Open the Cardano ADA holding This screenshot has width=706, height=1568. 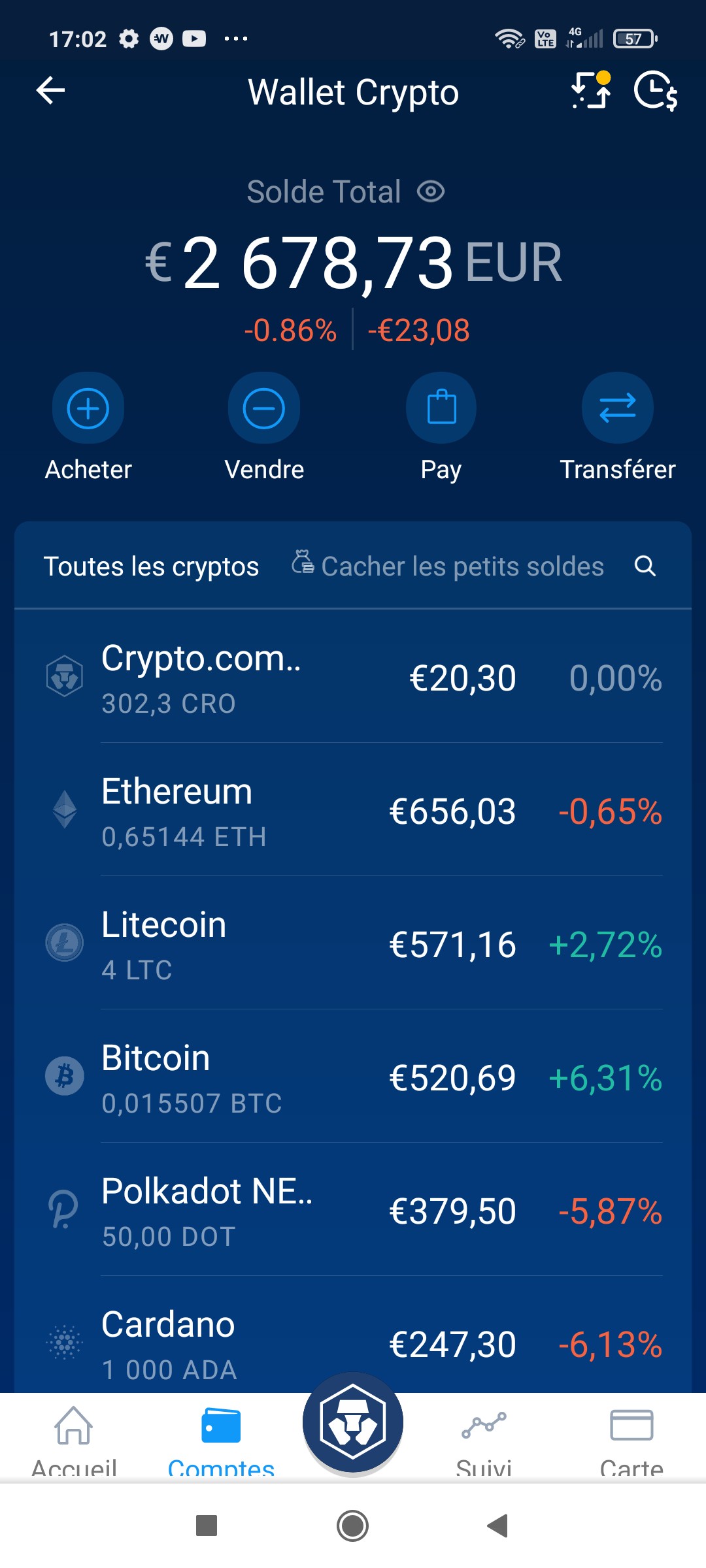click(x=353, y=1335)
